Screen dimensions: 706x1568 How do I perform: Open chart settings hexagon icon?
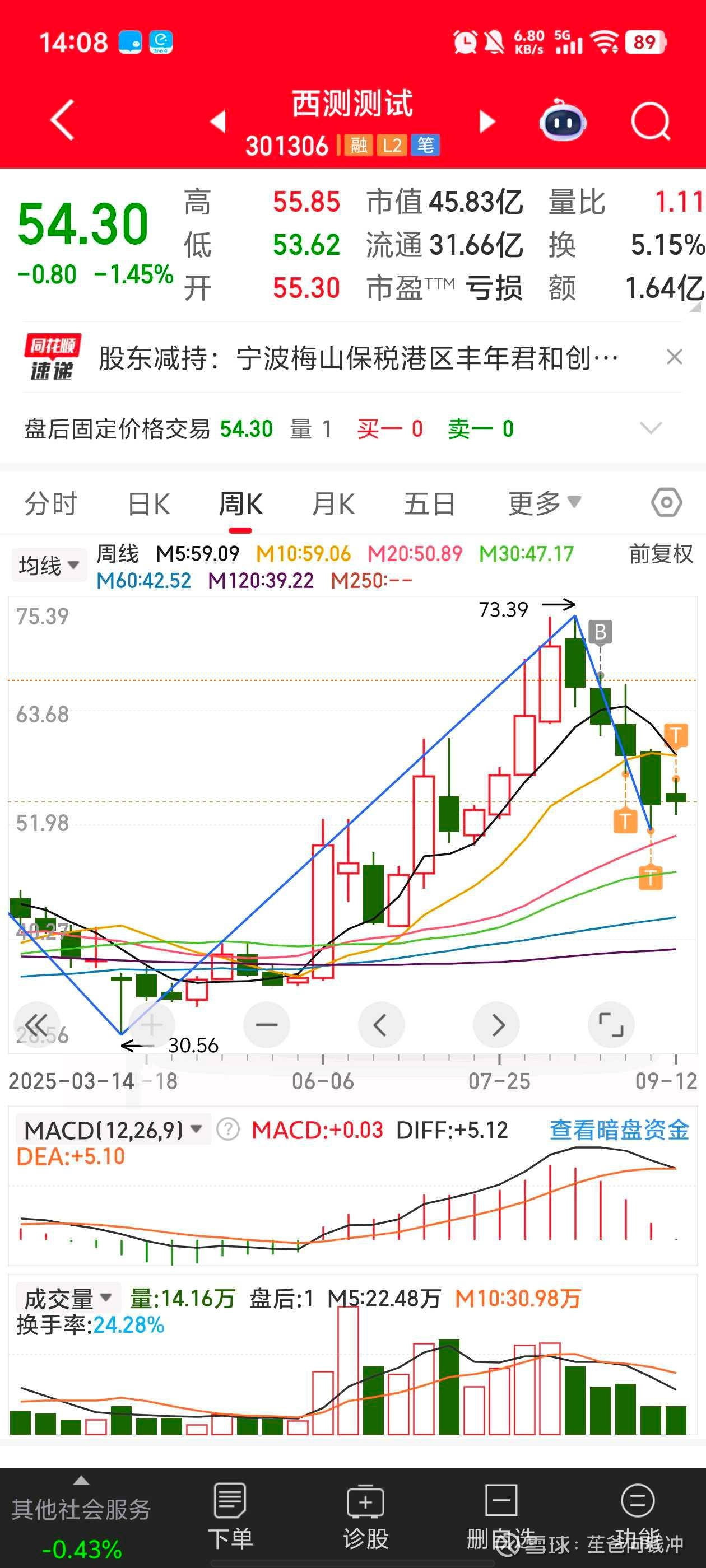click(666, 503)
